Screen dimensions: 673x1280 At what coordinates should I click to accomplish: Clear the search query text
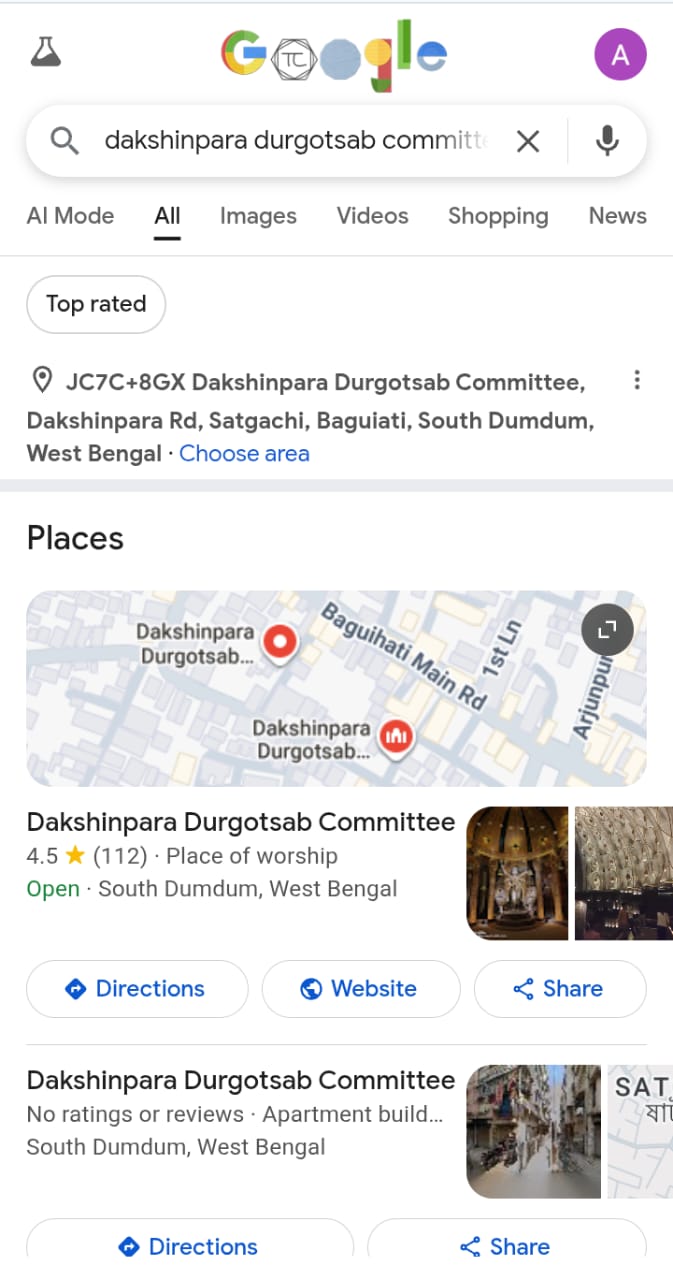click(x=528, y=142)
